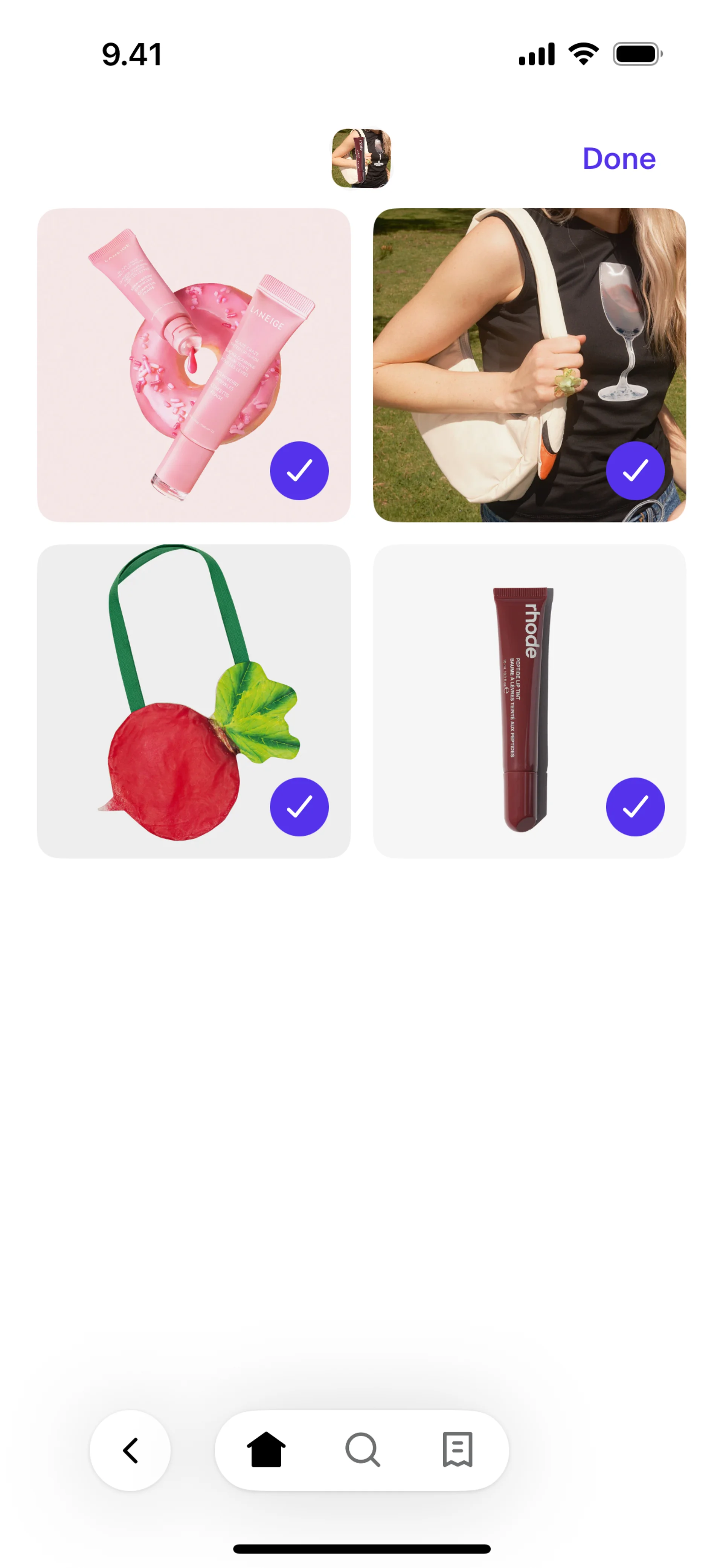Deselect the radish bag image

[x=299, y=807]
